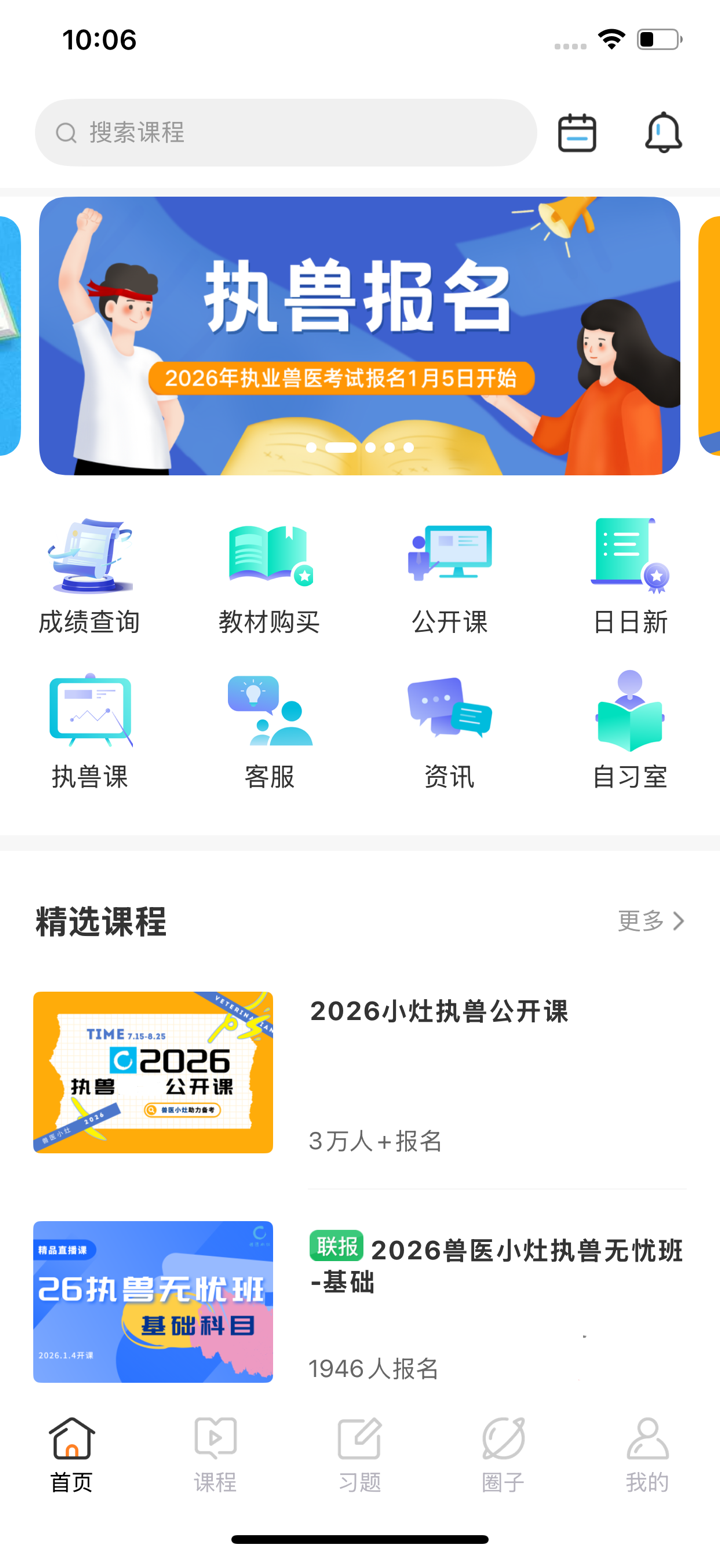The image size is (720, 1558).
Task: Open the 资讯 news icon
Action: tap(450, 725)
